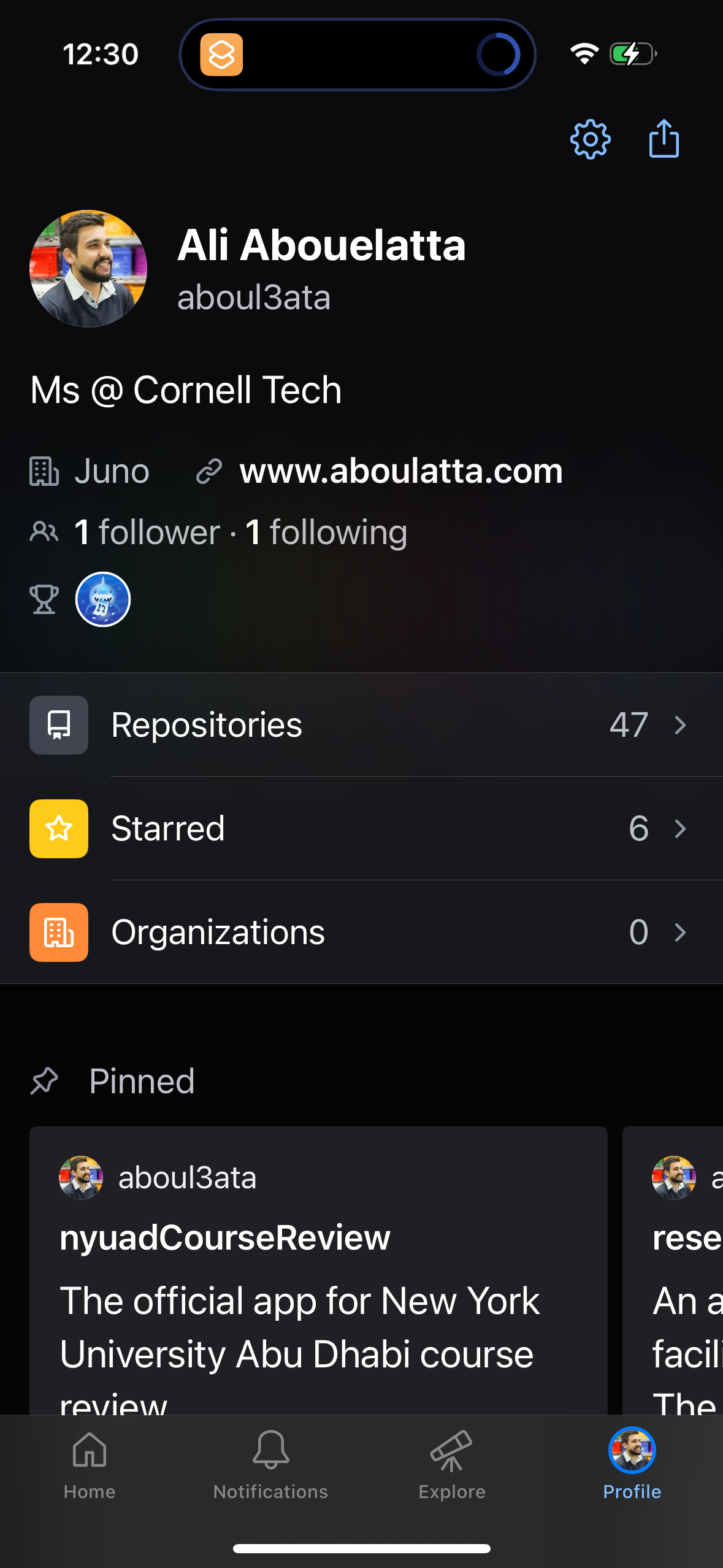Open www.aboulatta.com website link
723x1568 pixels.
coord(400,471)
